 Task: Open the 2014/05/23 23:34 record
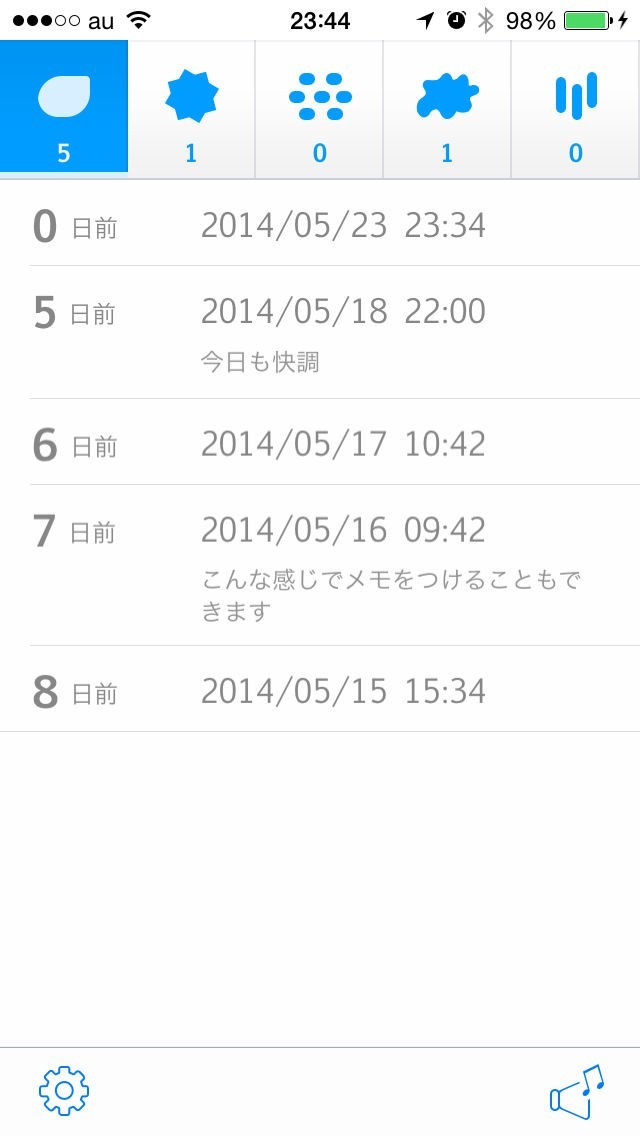click(x=320, y=226)
